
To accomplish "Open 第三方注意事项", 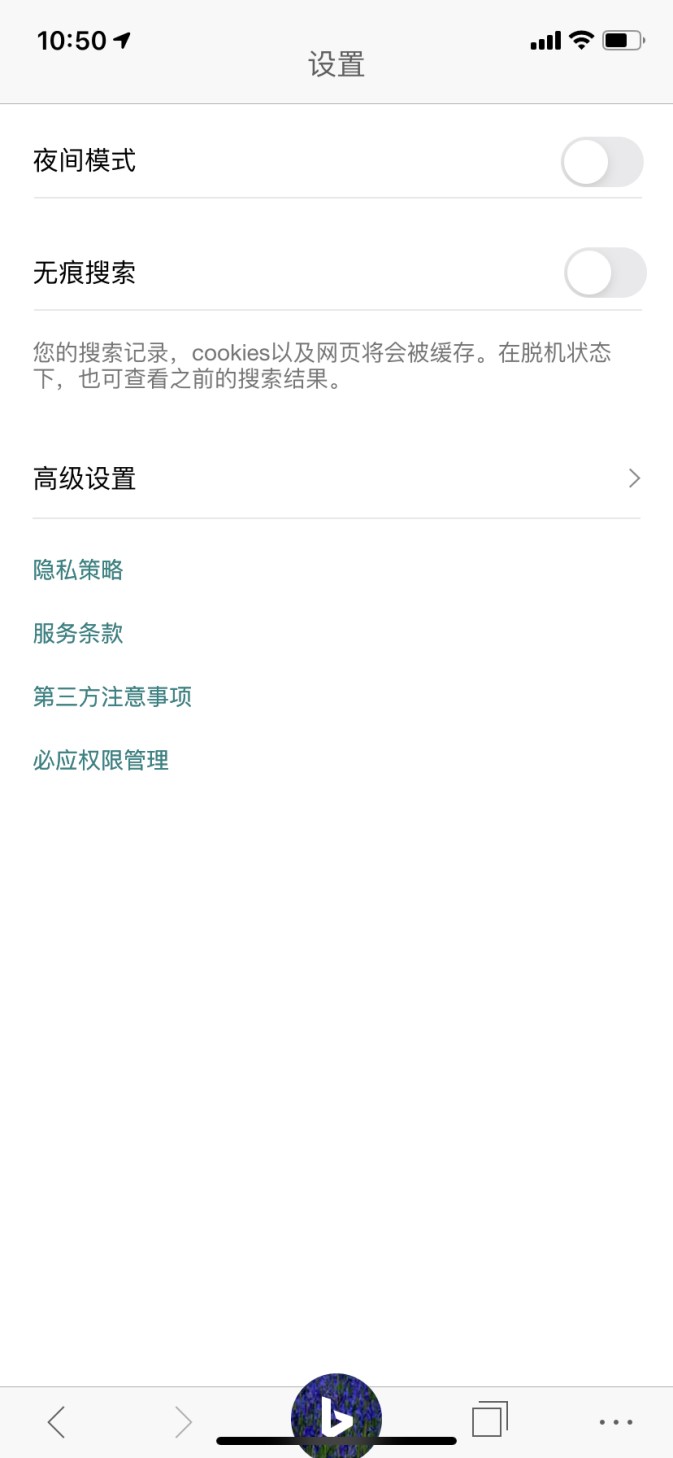I will point(112,697).
